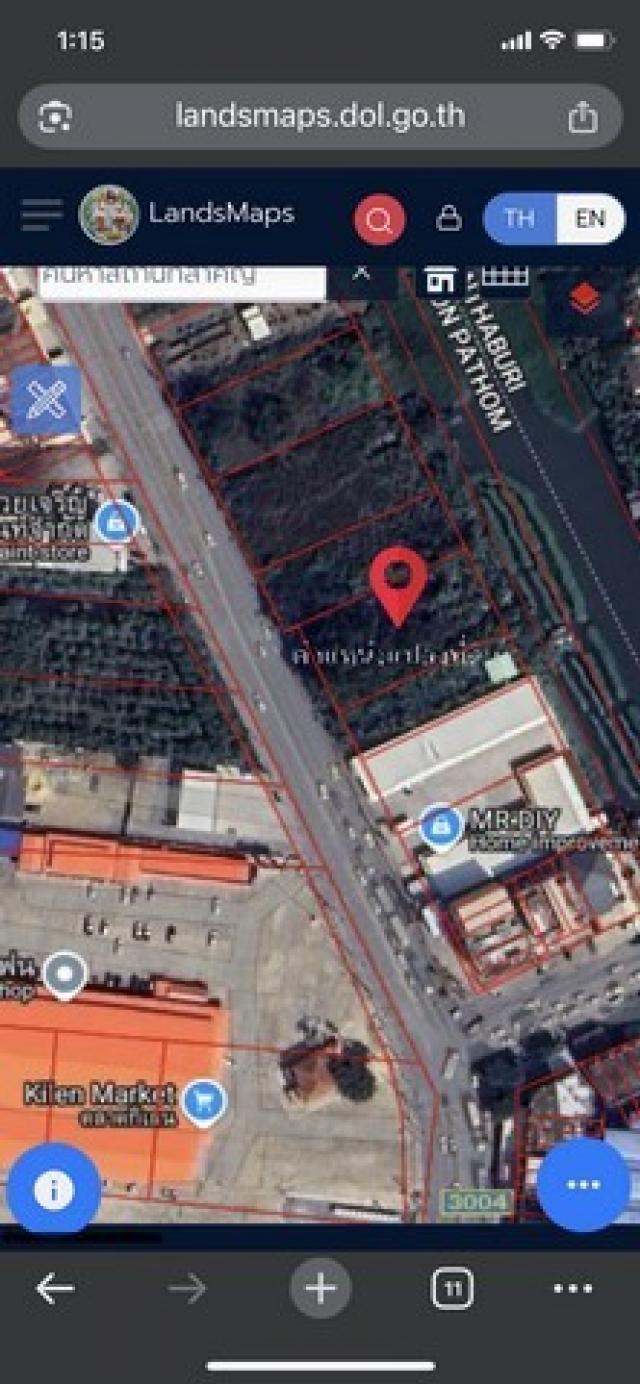Select the Kilen Market shopping marker

[205, 1101]
